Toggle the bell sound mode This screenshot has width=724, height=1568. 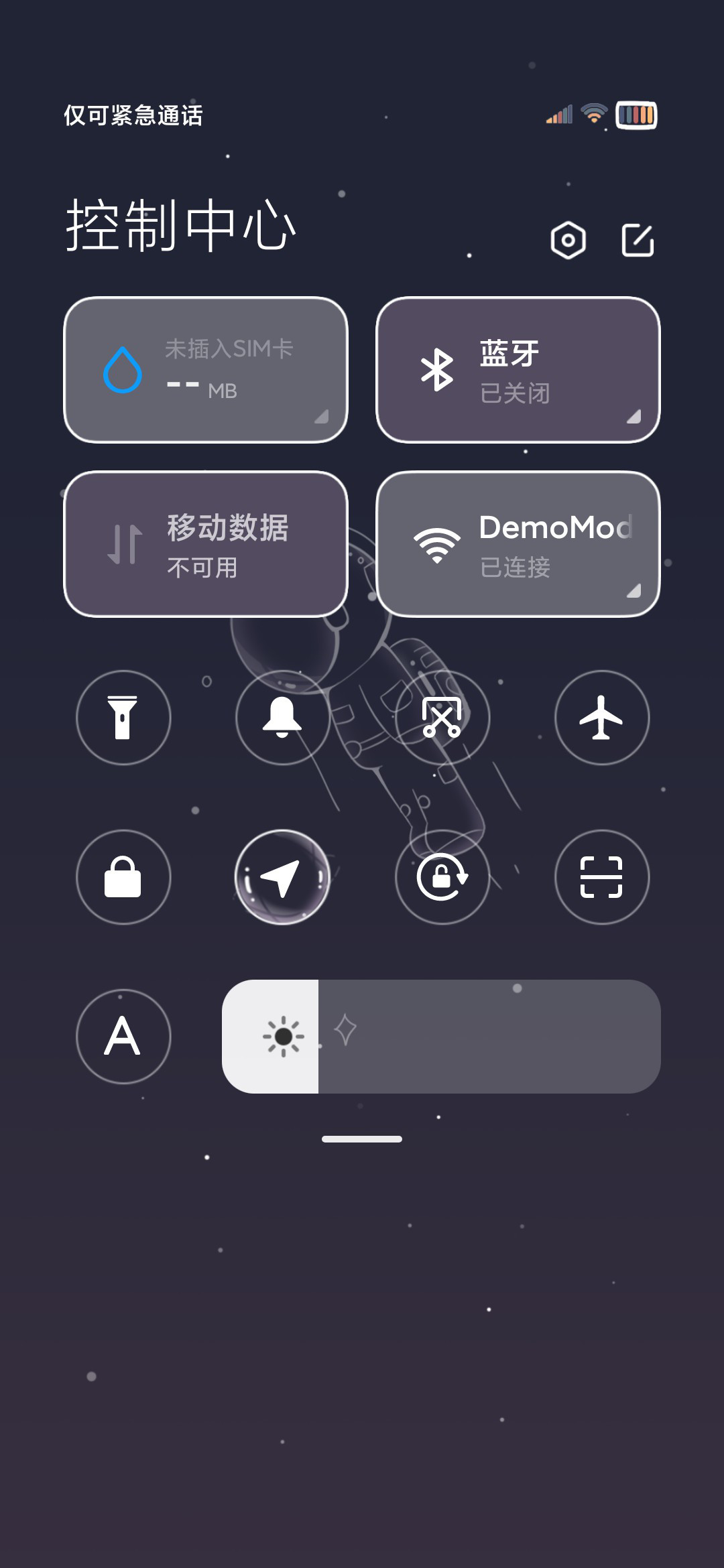283,718
